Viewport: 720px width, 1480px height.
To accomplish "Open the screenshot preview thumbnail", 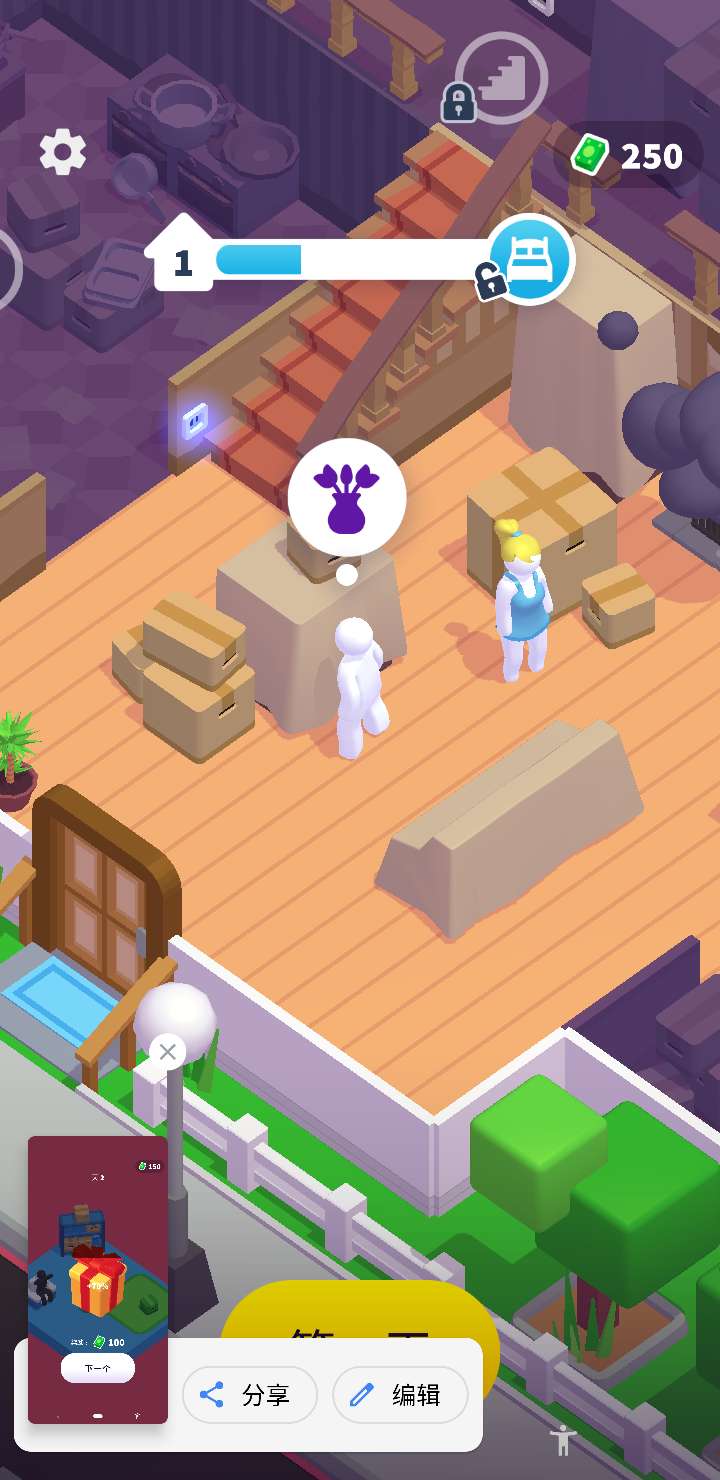I will 98,1278.
